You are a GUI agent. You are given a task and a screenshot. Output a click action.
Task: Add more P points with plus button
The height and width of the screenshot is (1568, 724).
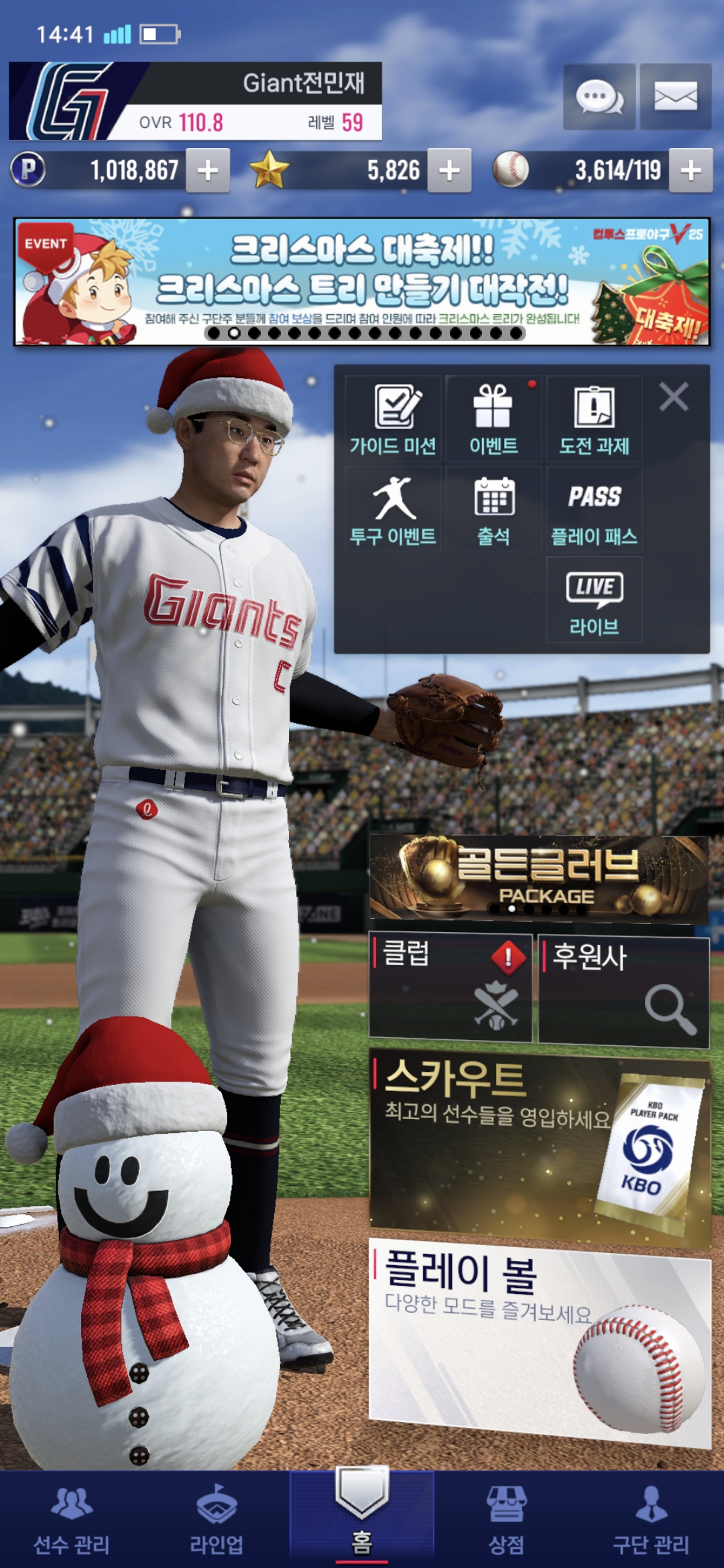[x=208, y=171]
